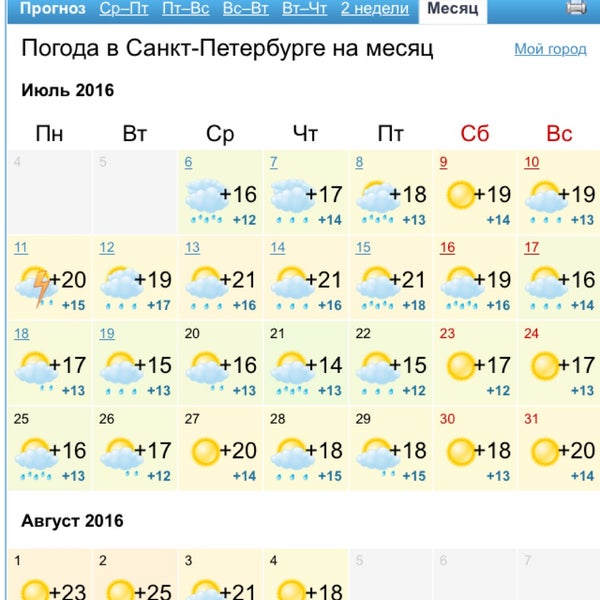View the forecast for July 17

[x=532, y=248]
